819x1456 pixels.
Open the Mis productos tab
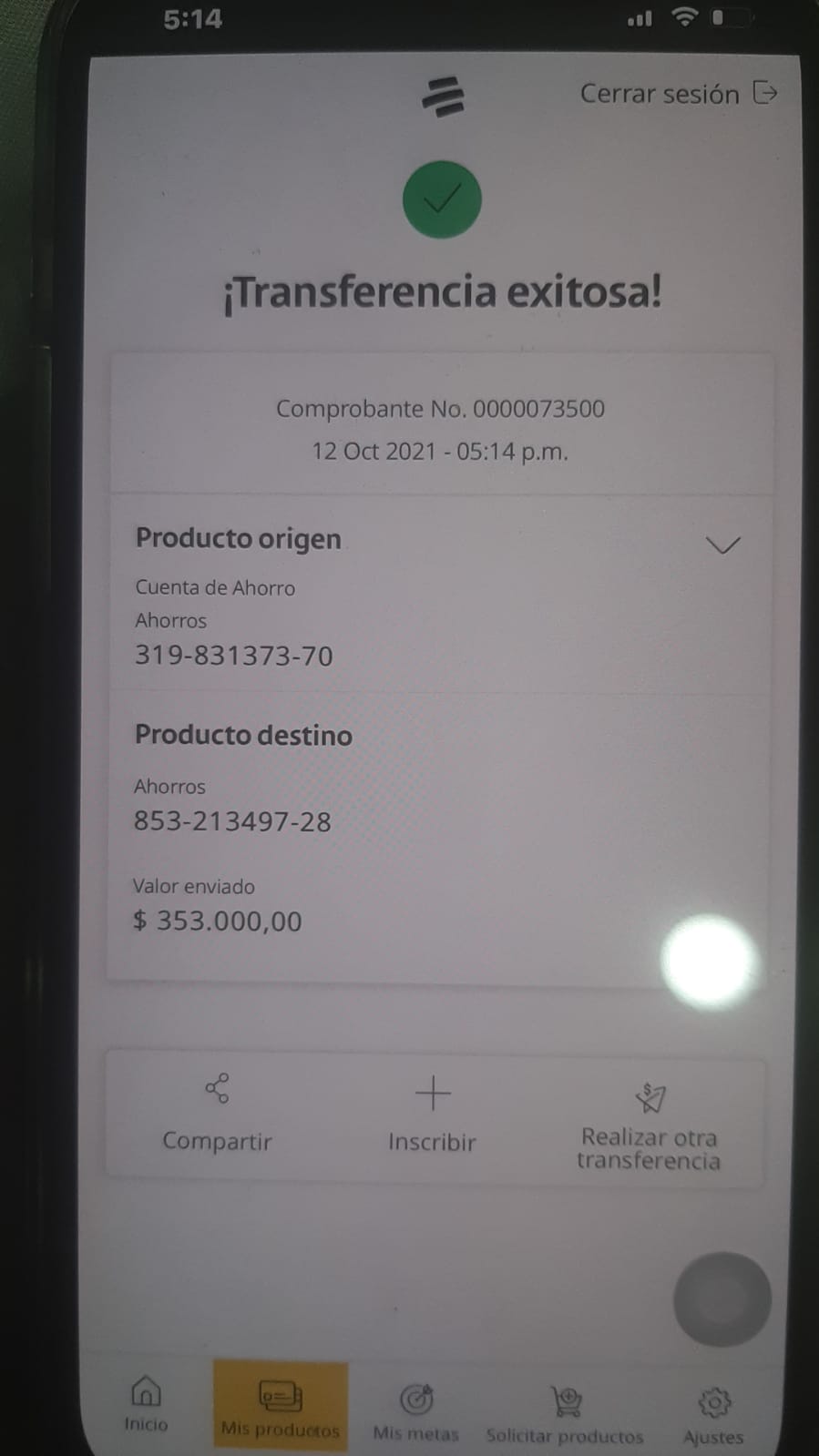(x=281, y=1407)
